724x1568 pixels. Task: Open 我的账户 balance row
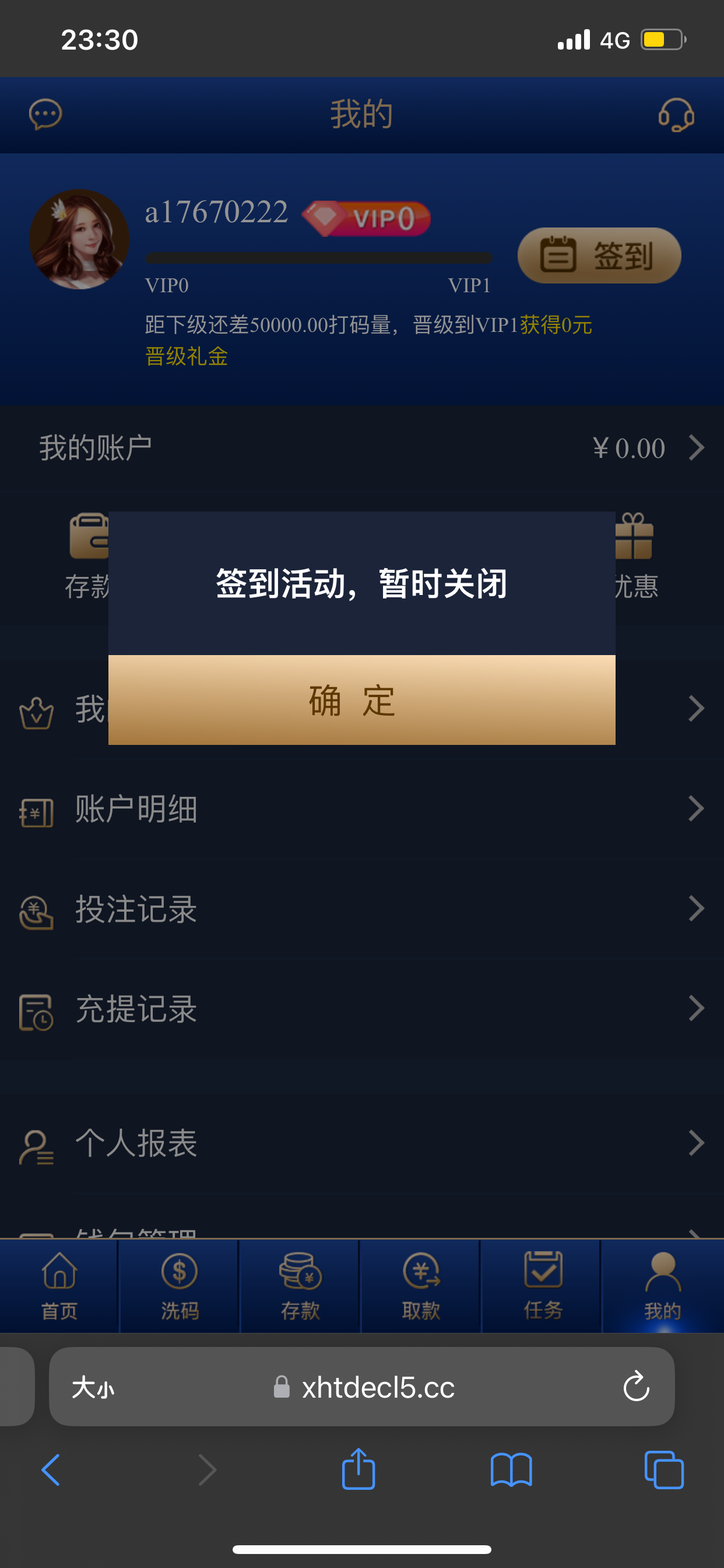pos(361,448)
